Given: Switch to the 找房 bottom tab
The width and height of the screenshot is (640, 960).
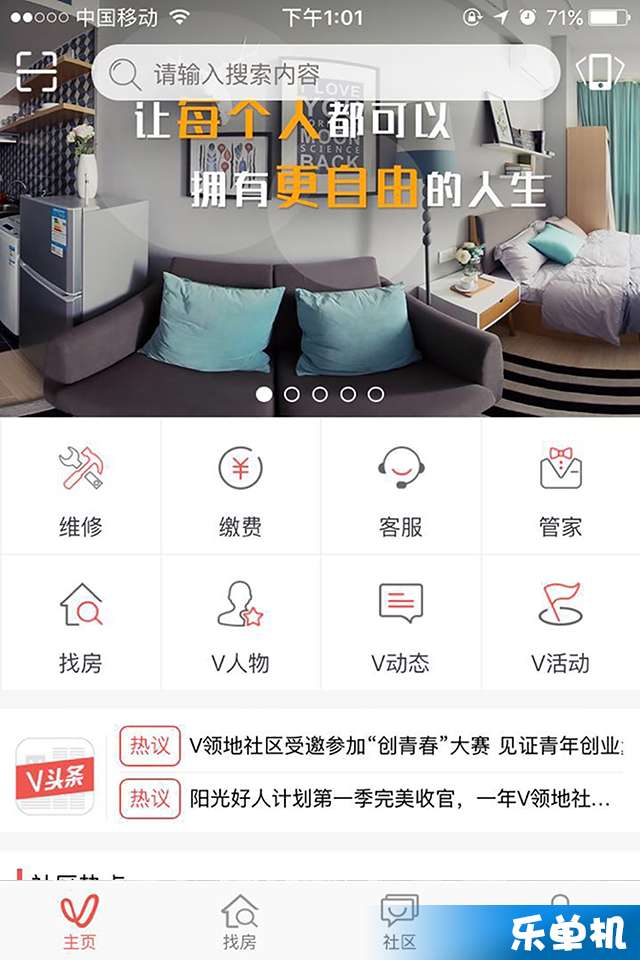Looking at the screenshot, I should tap(239, 922).
